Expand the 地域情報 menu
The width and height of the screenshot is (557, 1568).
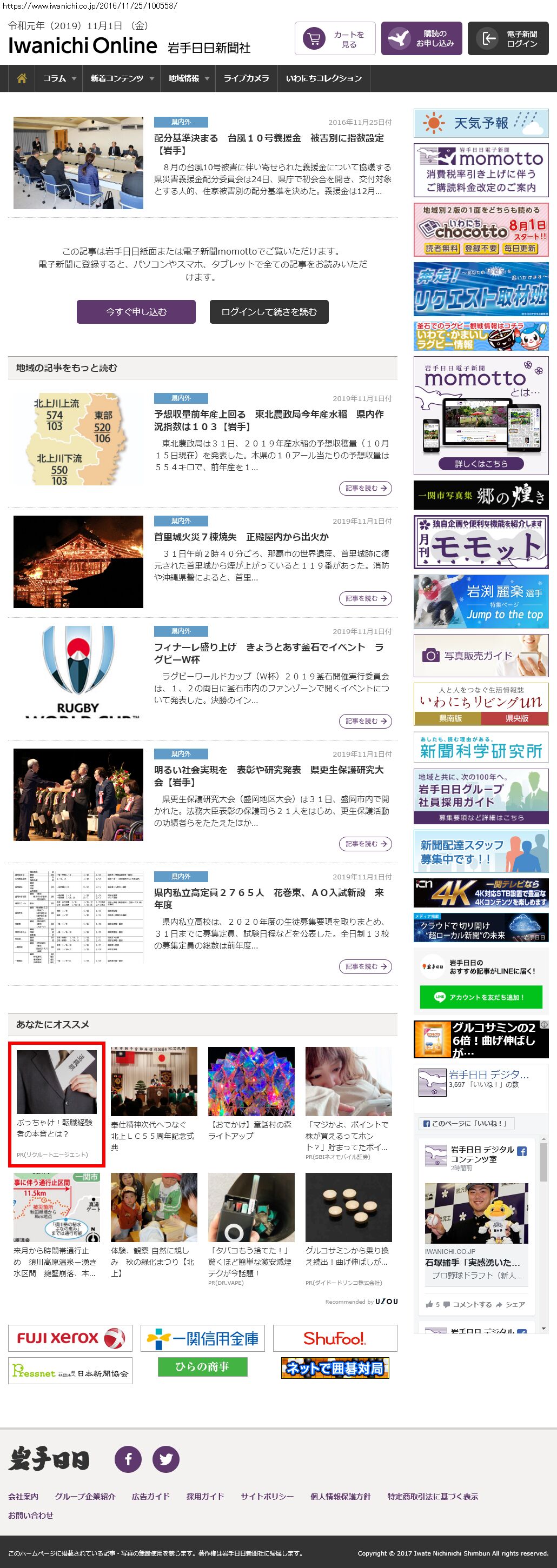coord(188,78)
